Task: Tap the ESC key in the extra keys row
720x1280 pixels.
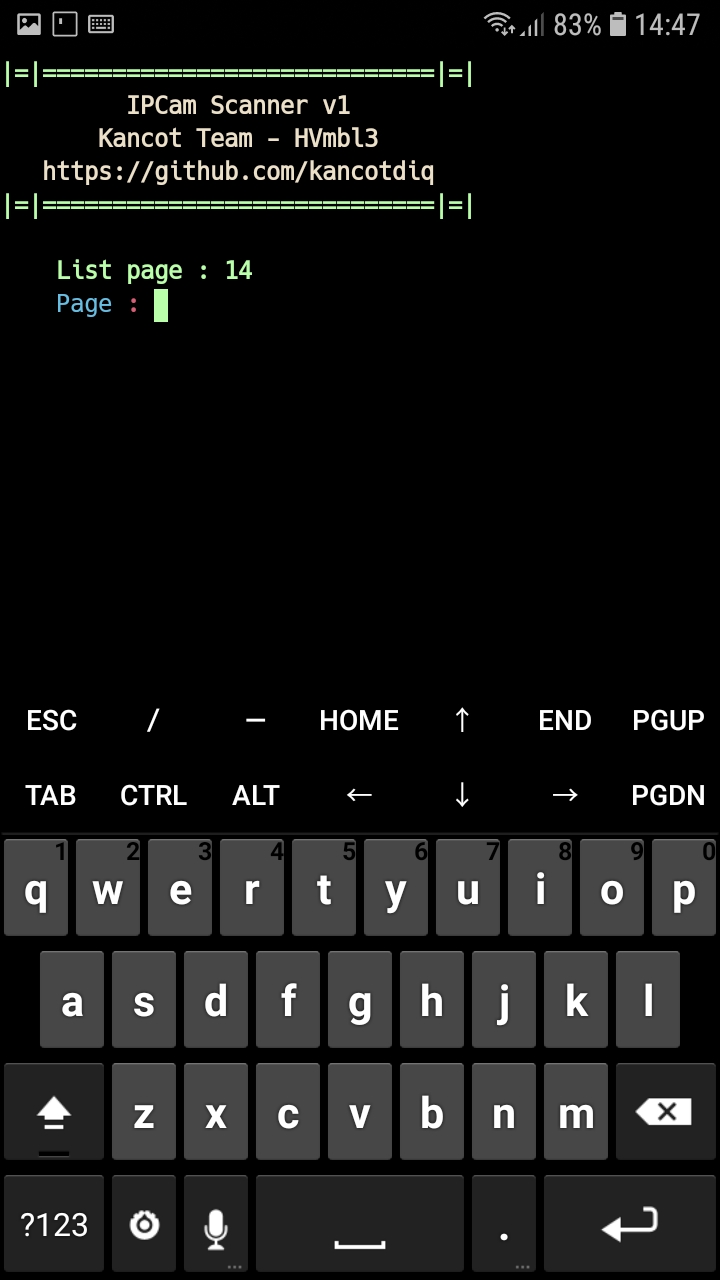Action: tap(51, 720)
